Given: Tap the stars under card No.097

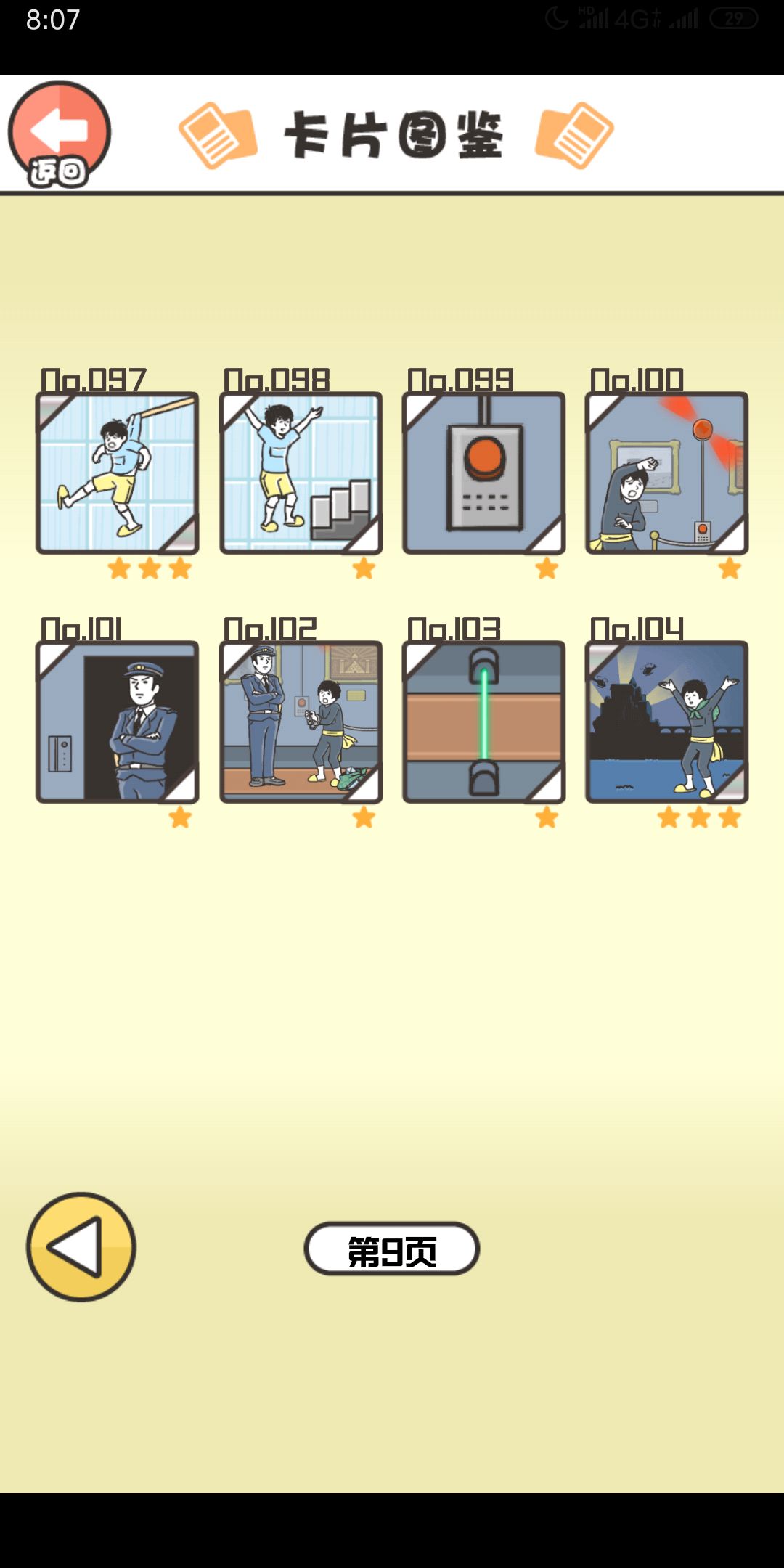Looking at the screenshot, I should [149, 570].
